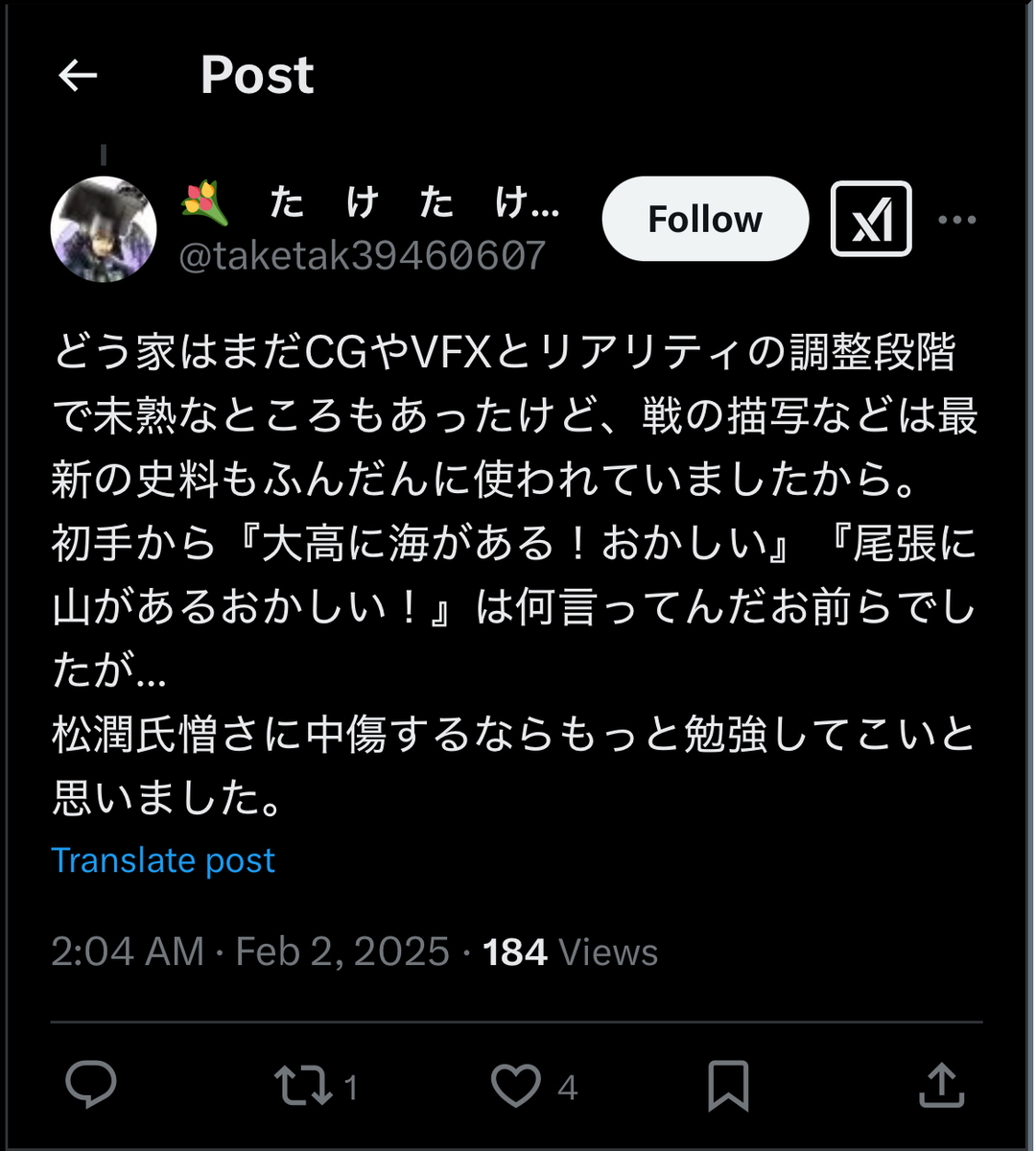The height and width of the screenshot is (1151, 1036).
Task: Open the Grok xAI icon
Action: pos(871,219)
